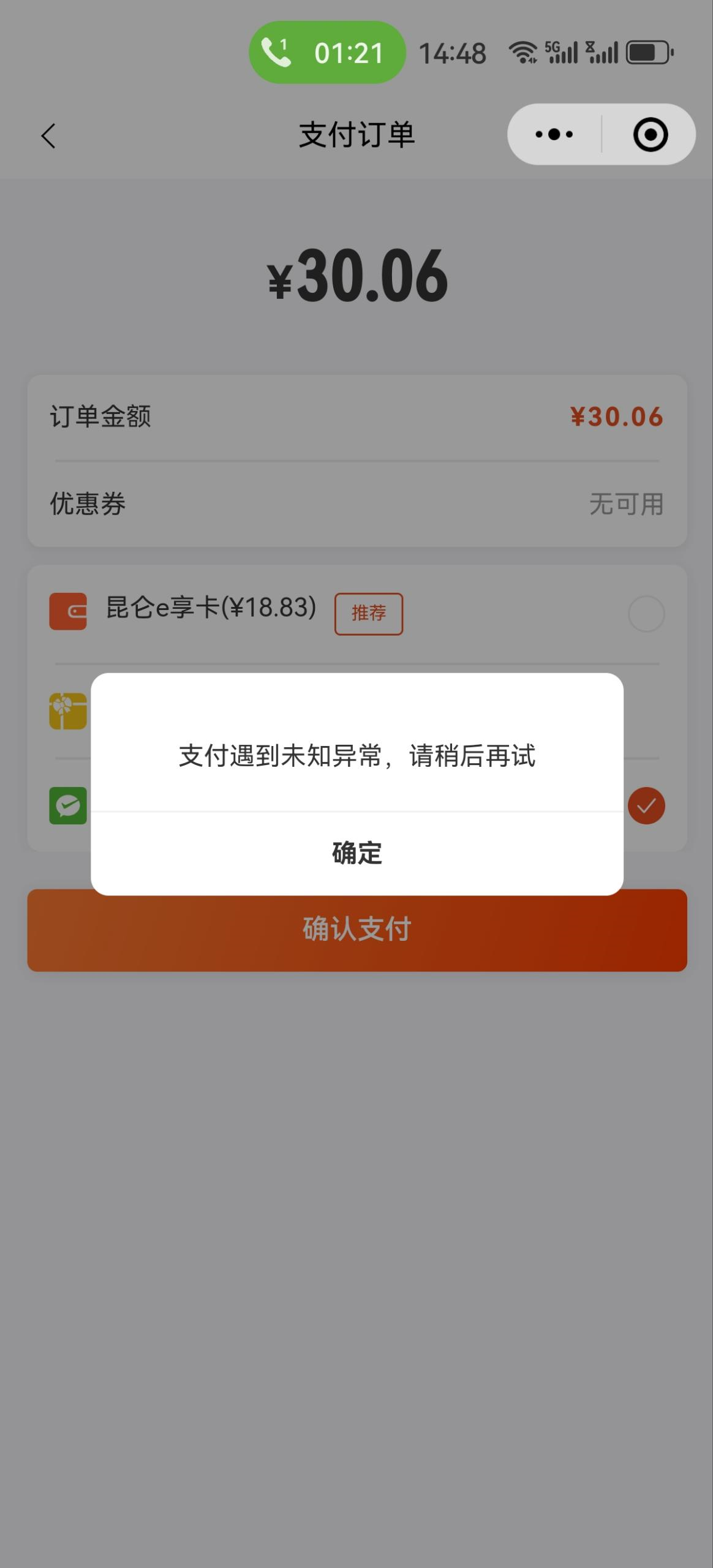
Task: Open the ongoing call timer pill
Action: tap(327, 53)
